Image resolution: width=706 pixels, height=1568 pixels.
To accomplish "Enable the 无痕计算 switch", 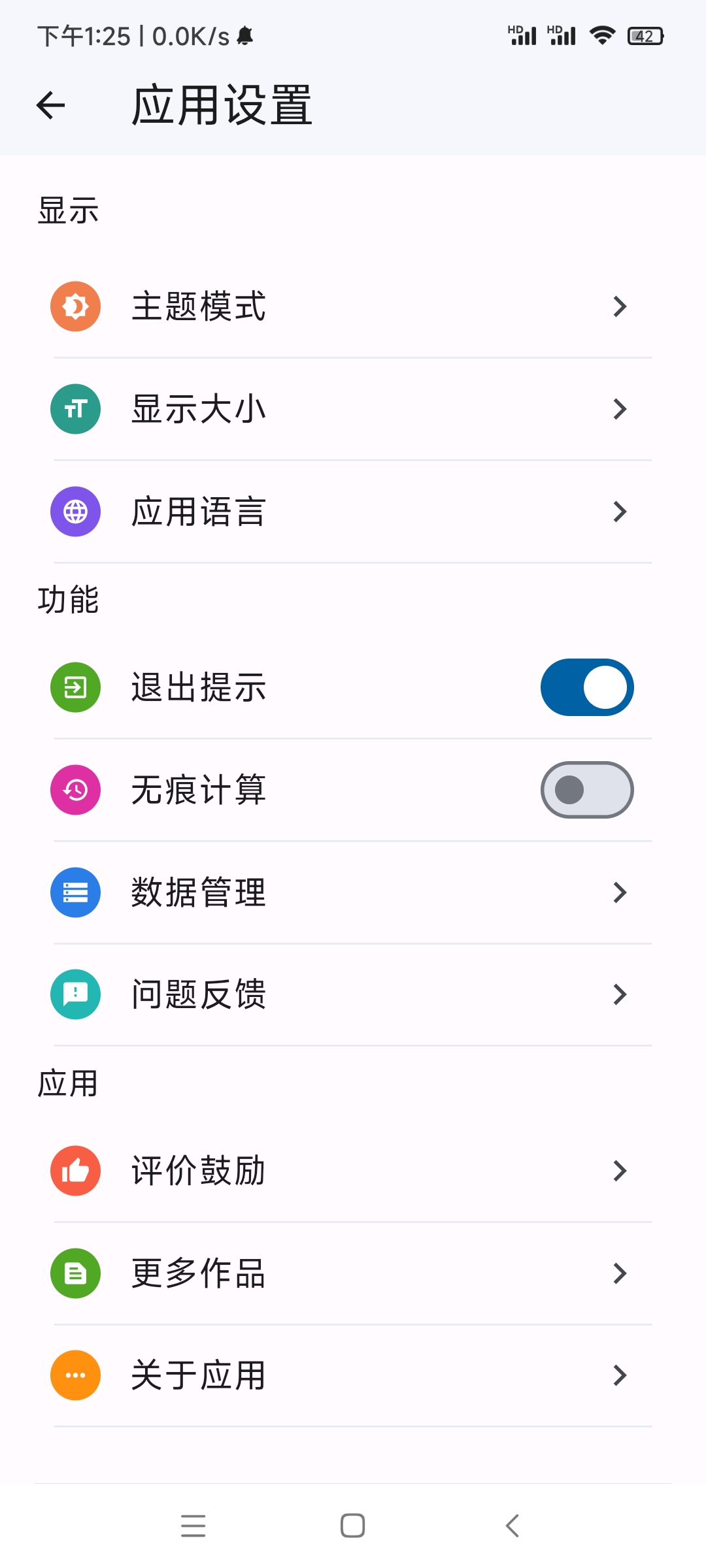I will [586, 790].
